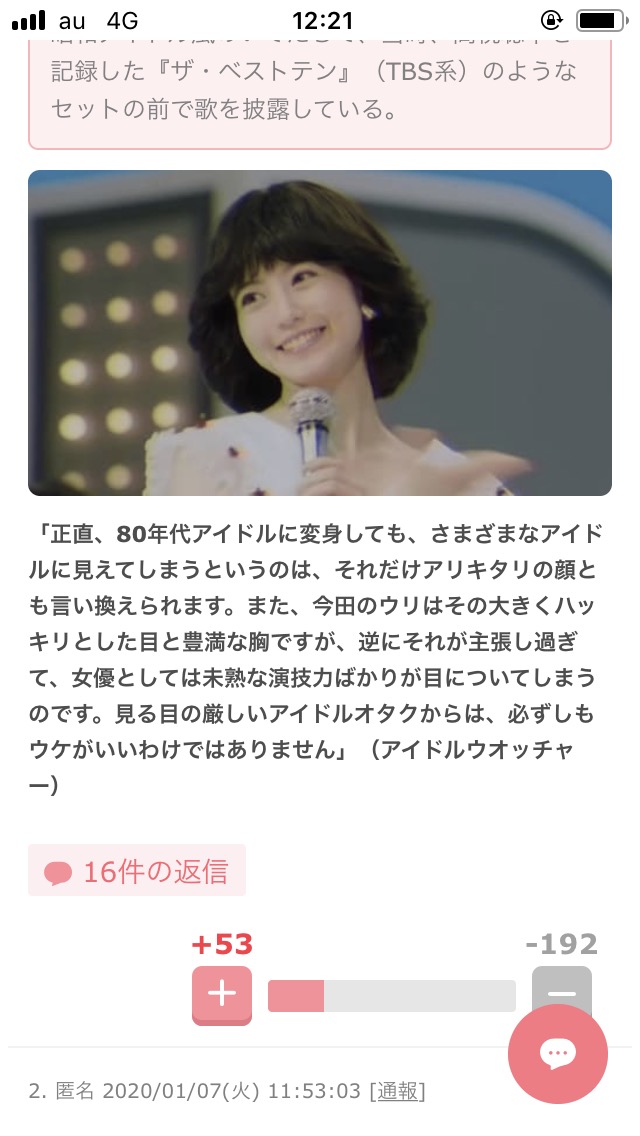Expand the 16件の返信 replies
This screenshot has height=1136, width=640.
pos(137,871)
